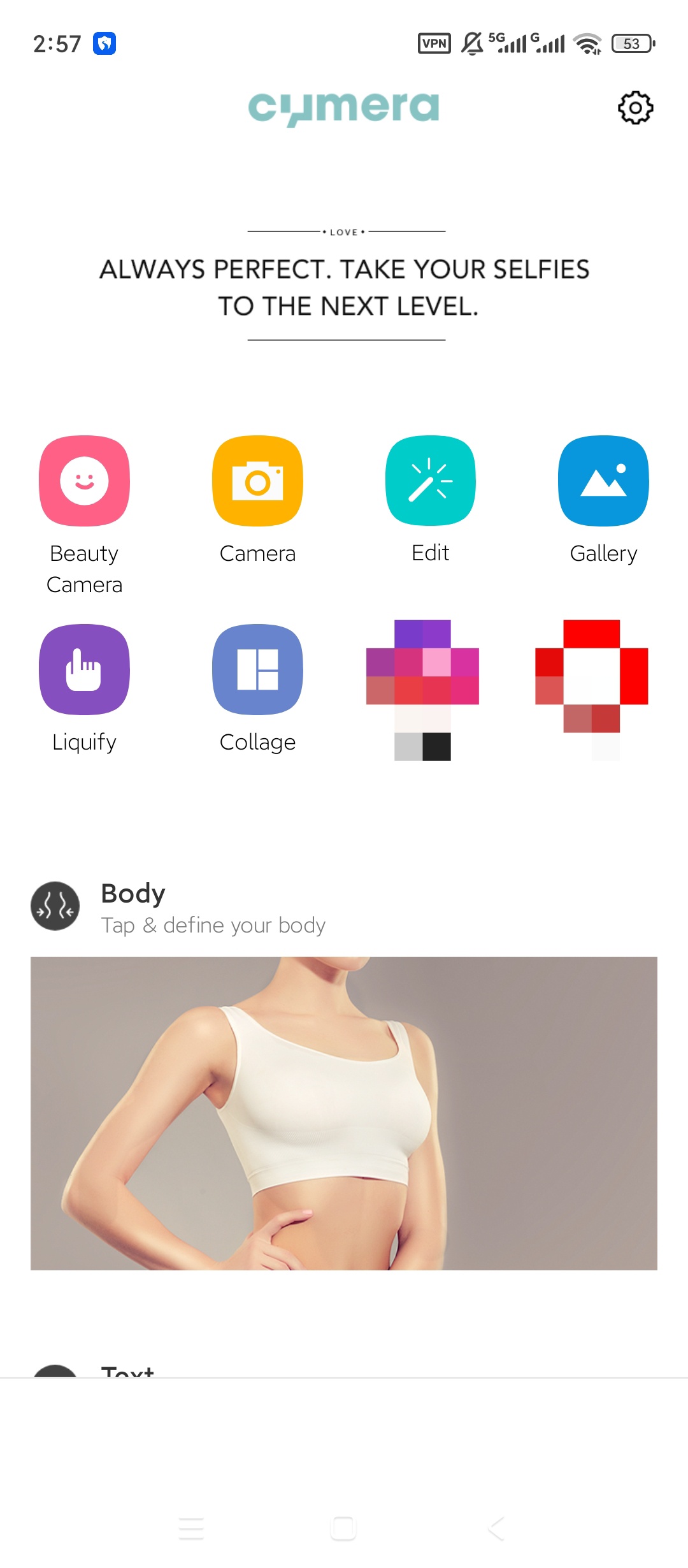Go to the home screen
Image resolution: width=688 pixels, height=1568 pixels.
tap(343, 1528)
